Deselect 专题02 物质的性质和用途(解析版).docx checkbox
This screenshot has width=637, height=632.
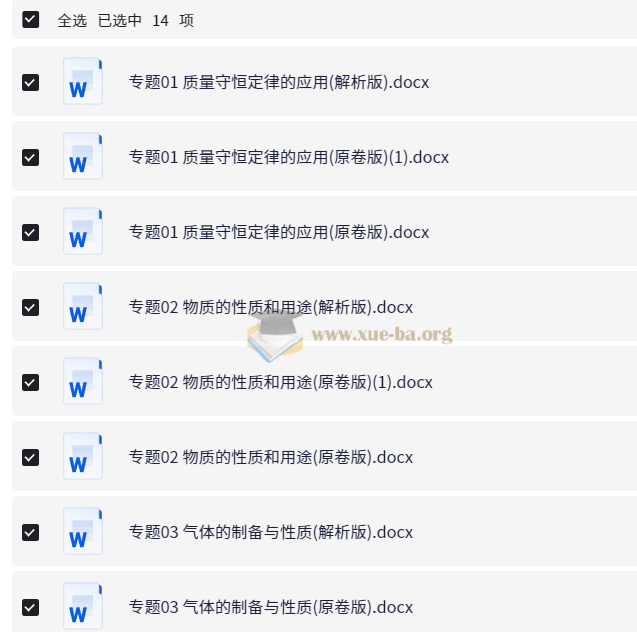[31, 307]
